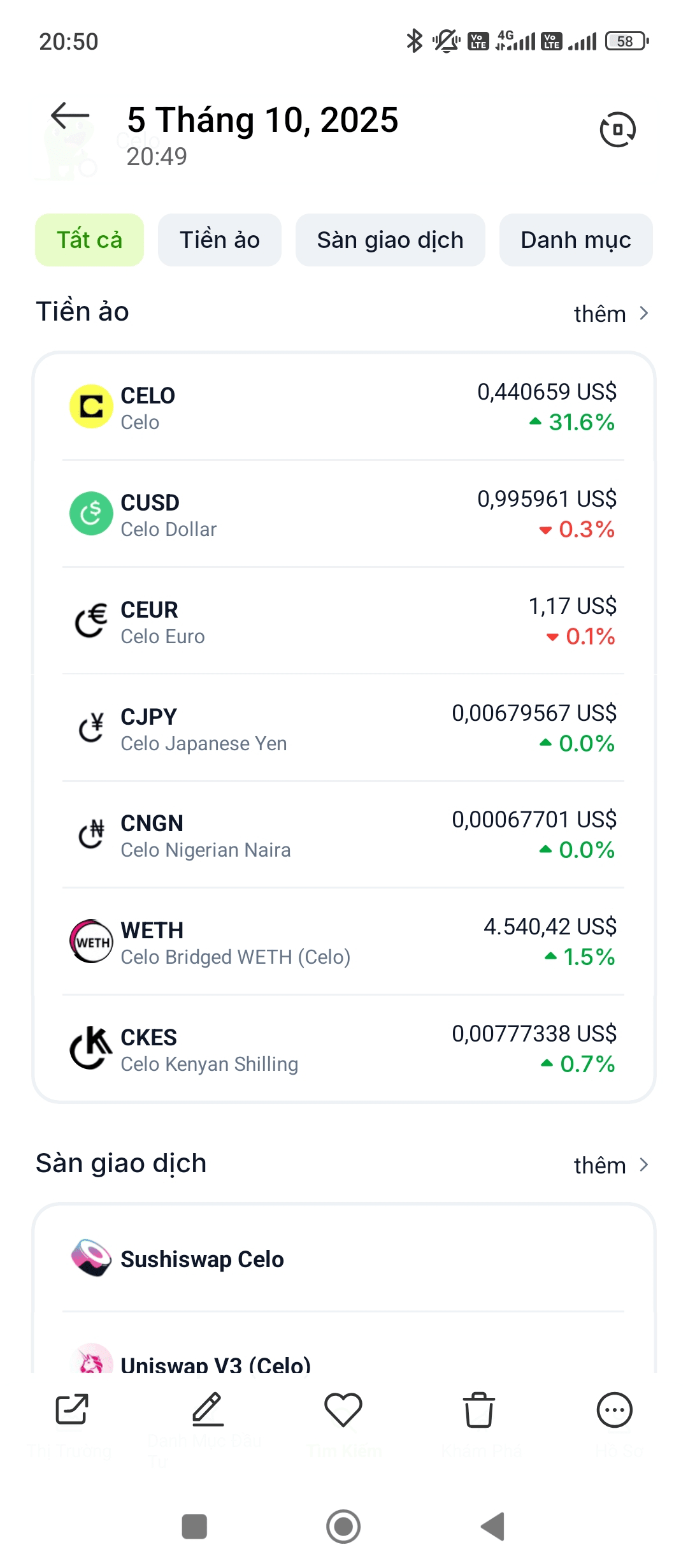Mark this image as favorite
The width and height of the screenshot is (688, 1568).
[343, 1409]
